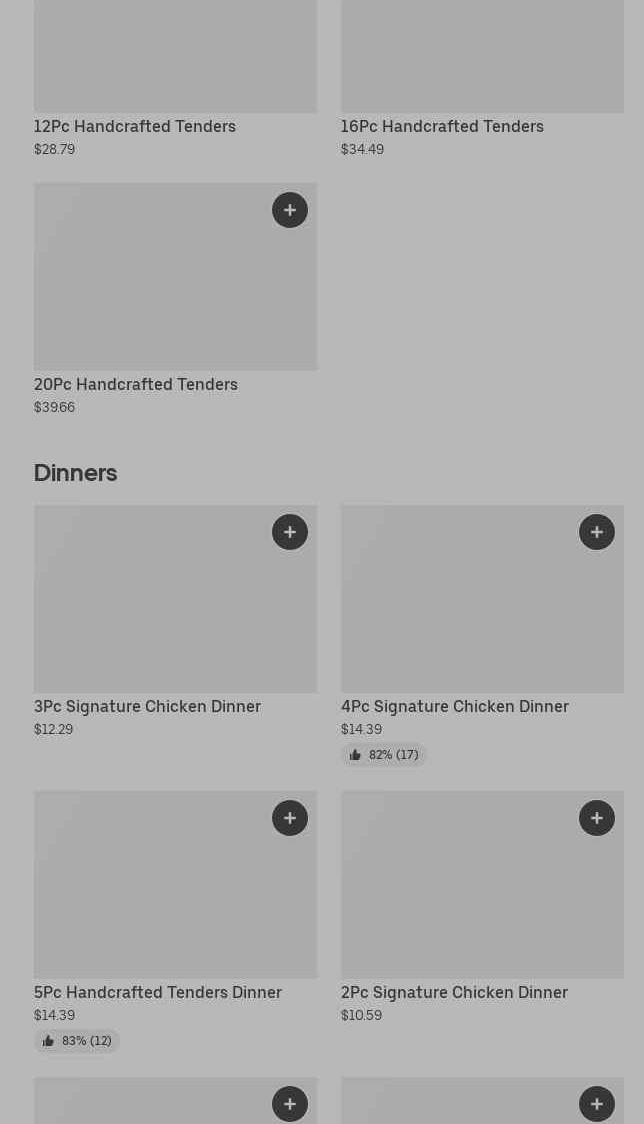This screenshot has width=644, height=1124.
Task: Open 2Pc Signature Chicken Dinner details
Action: 454,992
